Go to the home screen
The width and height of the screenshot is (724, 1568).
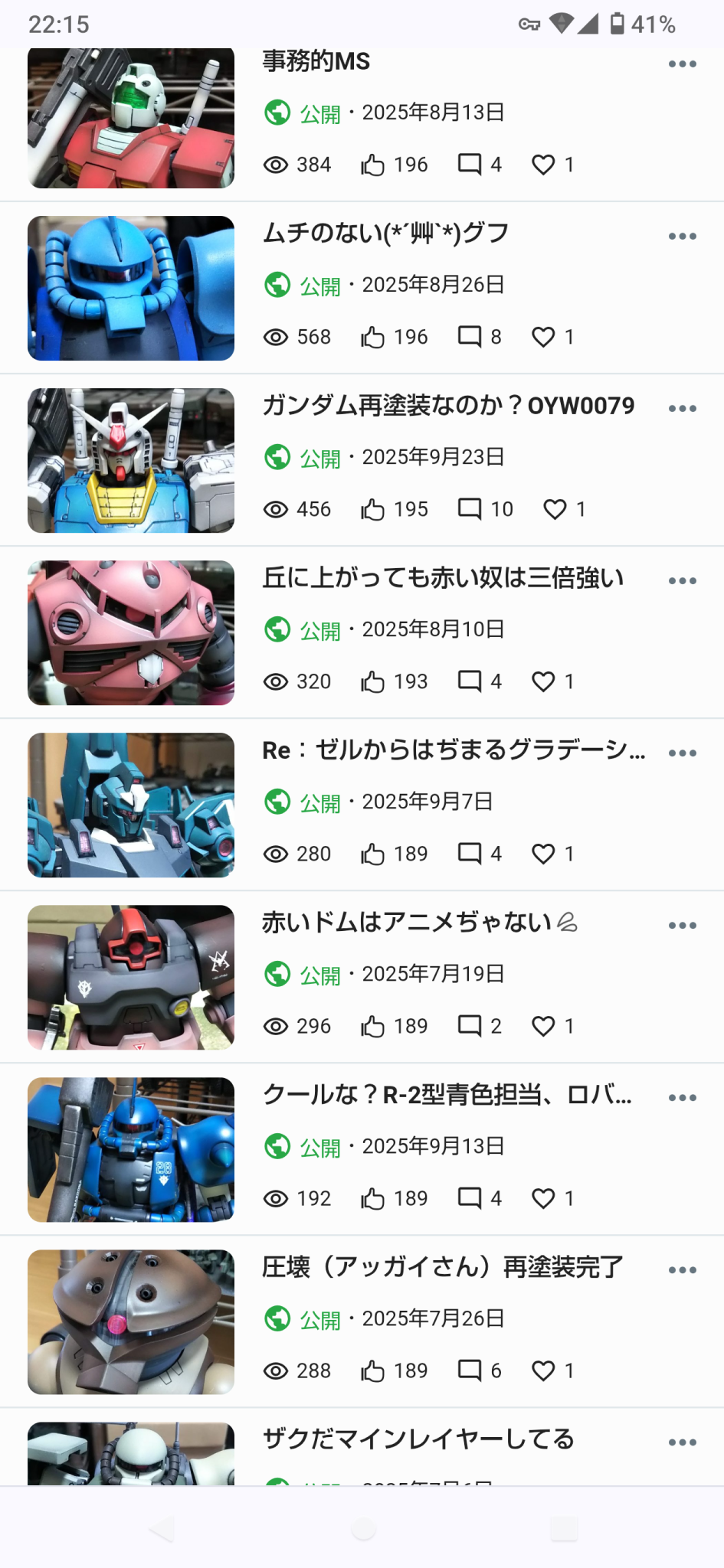(363, 1529)
